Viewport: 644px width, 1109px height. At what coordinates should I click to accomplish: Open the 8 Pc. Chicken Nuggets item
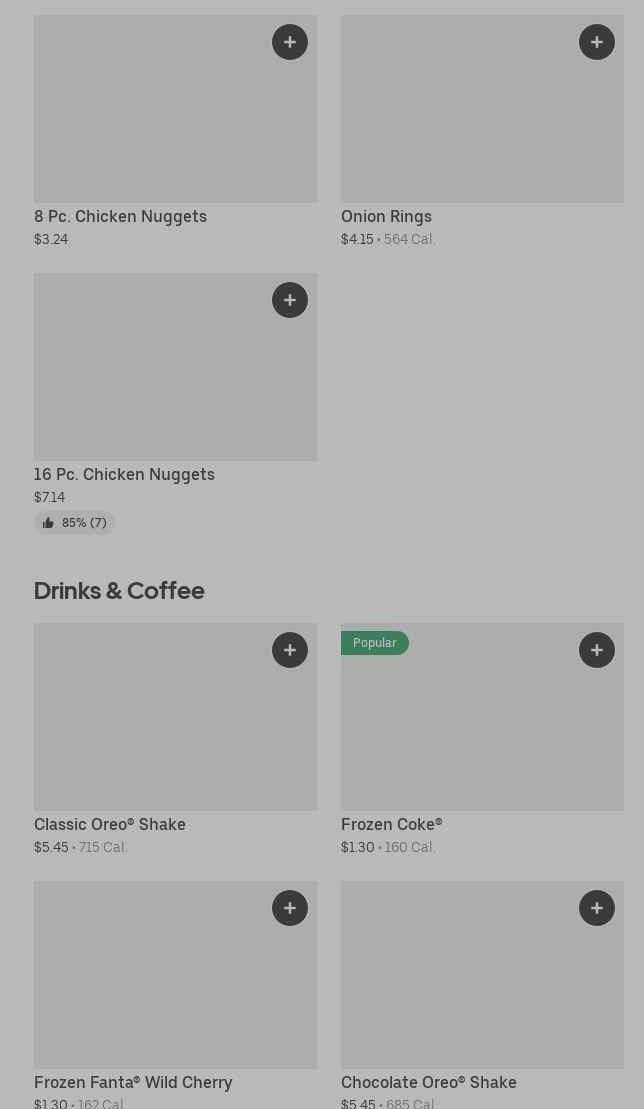pyautogui.click(x=175, y=132)
